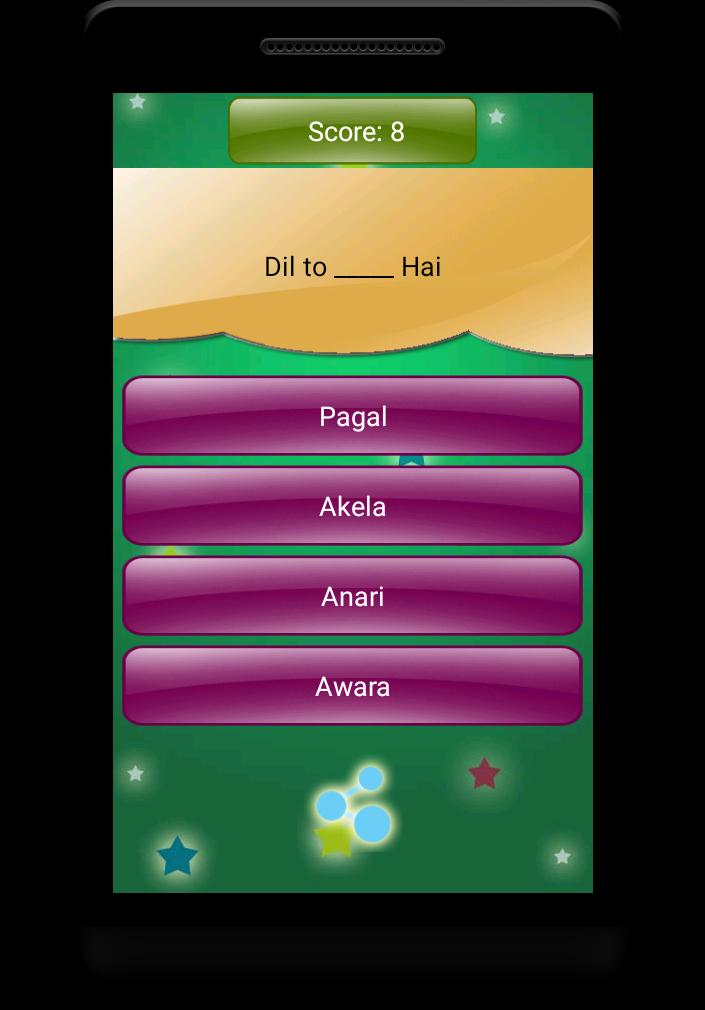This screenshot has width=705, height=1010.
Task: Pick Anari to fill the blank
Action: pos(352,596)
